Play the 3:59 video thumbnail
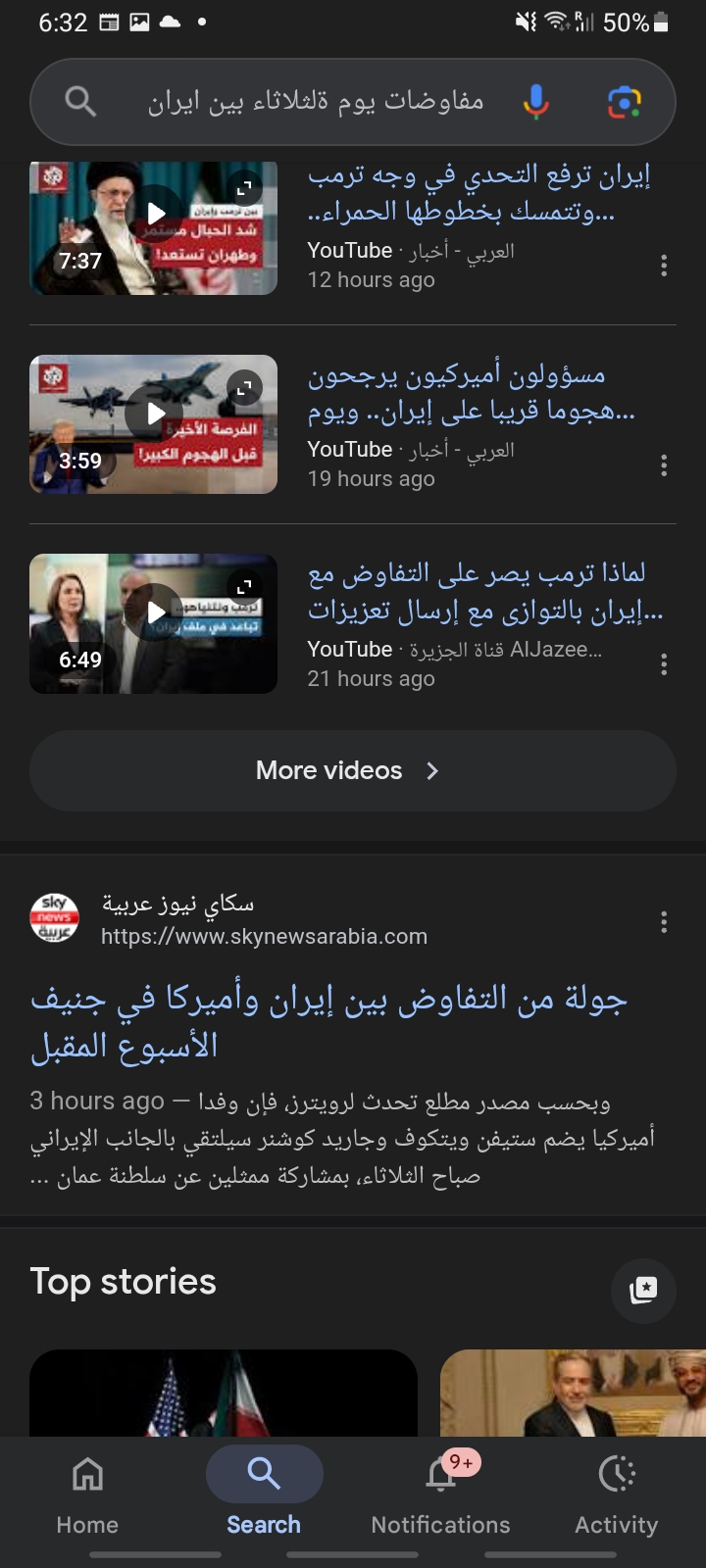The image size is (706, 1568). coord(154,424)
